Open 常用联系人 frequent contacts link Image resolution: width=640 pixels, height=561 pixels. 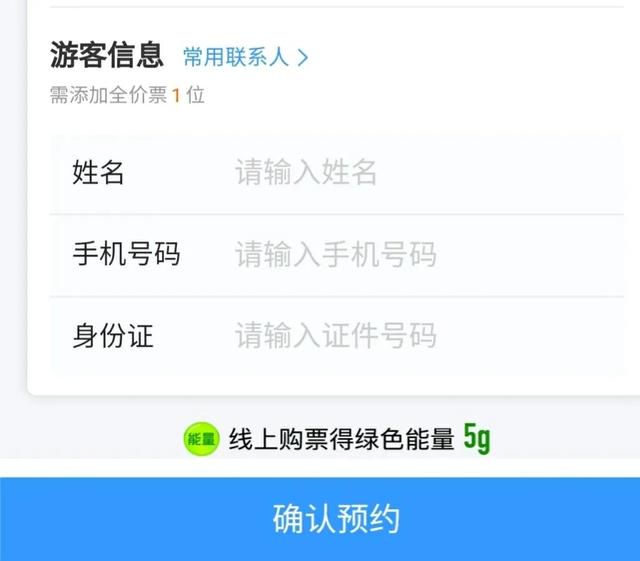[245, 57]
